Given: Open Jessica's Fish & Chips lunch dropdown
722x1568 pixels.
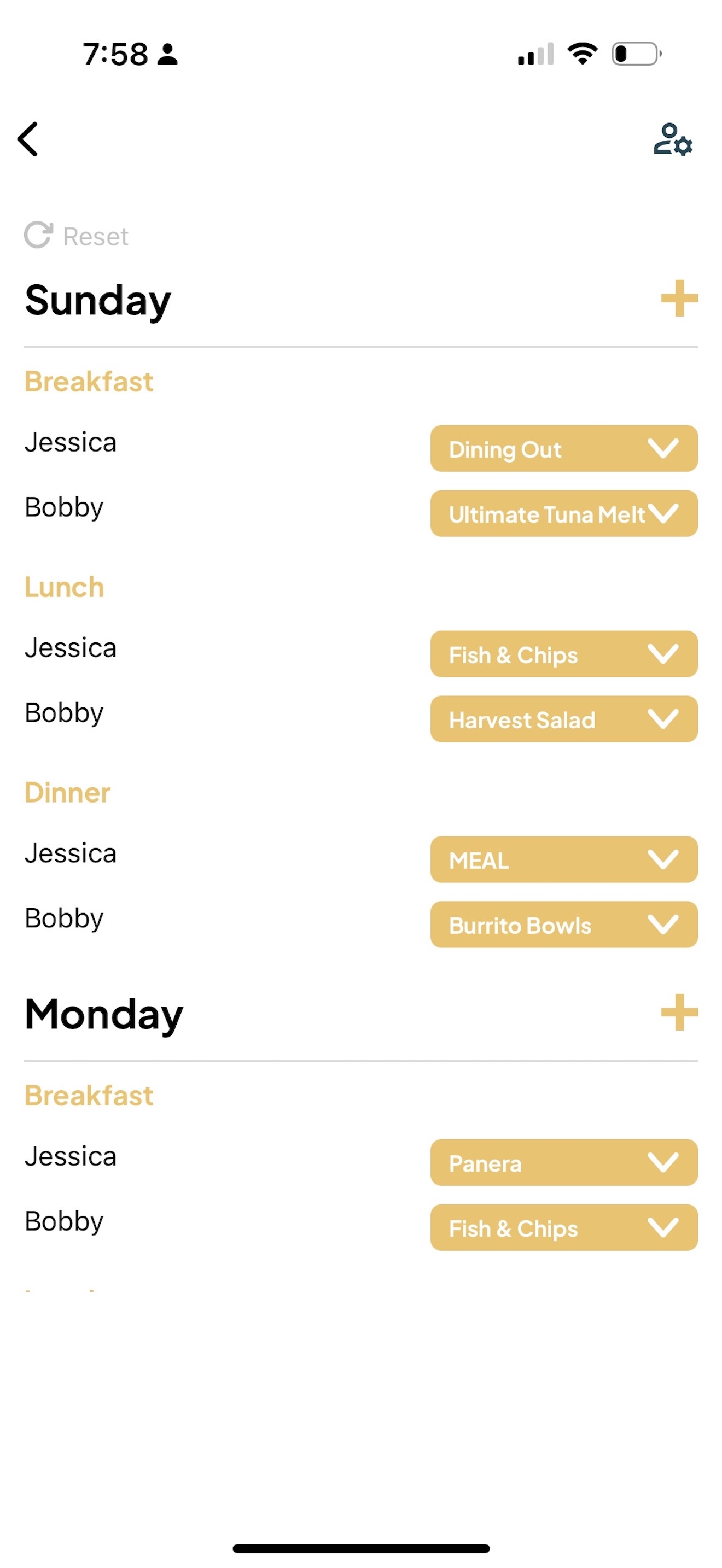Looking at the screenshot, I should pyautogui.click(x=563, y=655).
